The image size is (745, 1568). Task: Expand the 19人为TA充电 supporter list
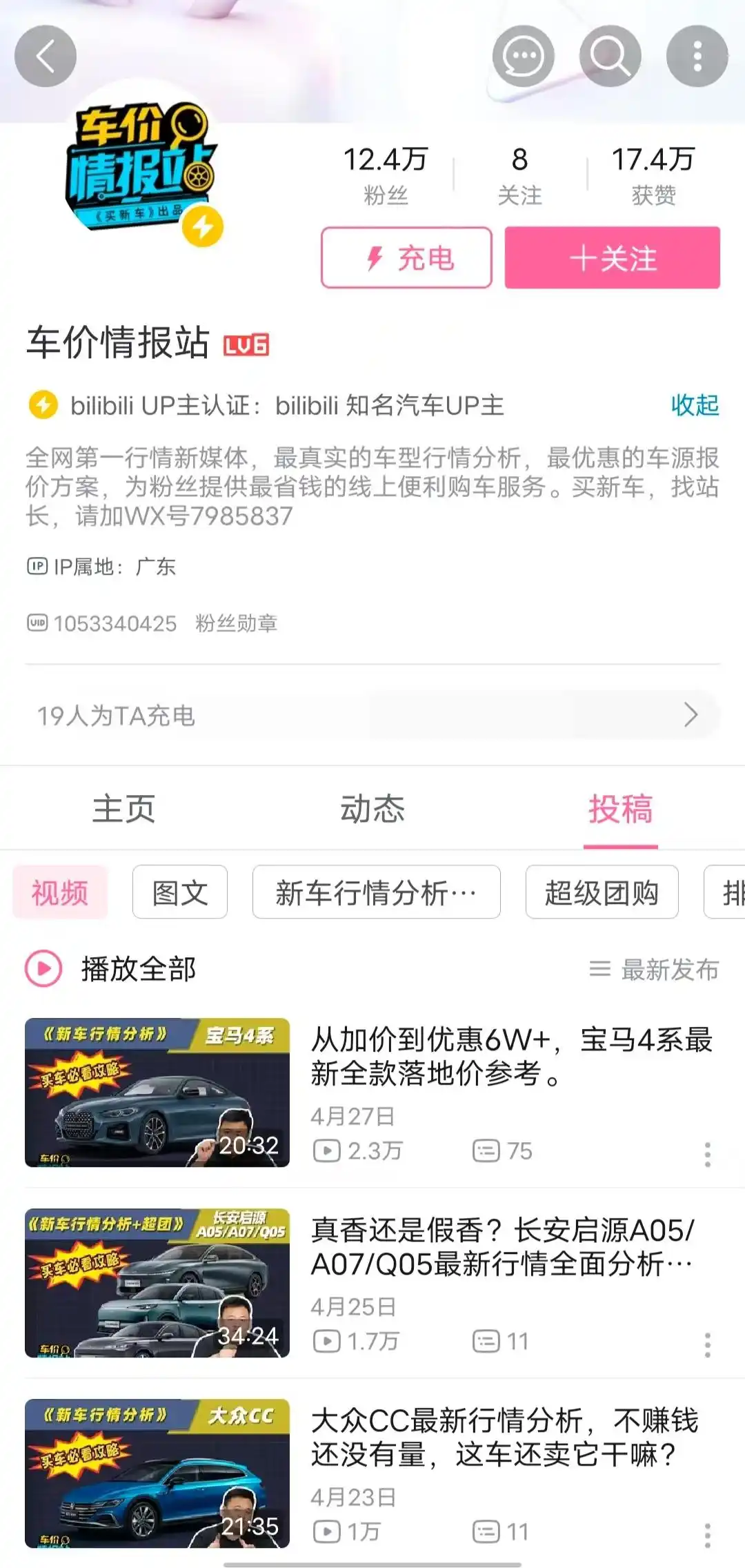(x=372, y=716)
